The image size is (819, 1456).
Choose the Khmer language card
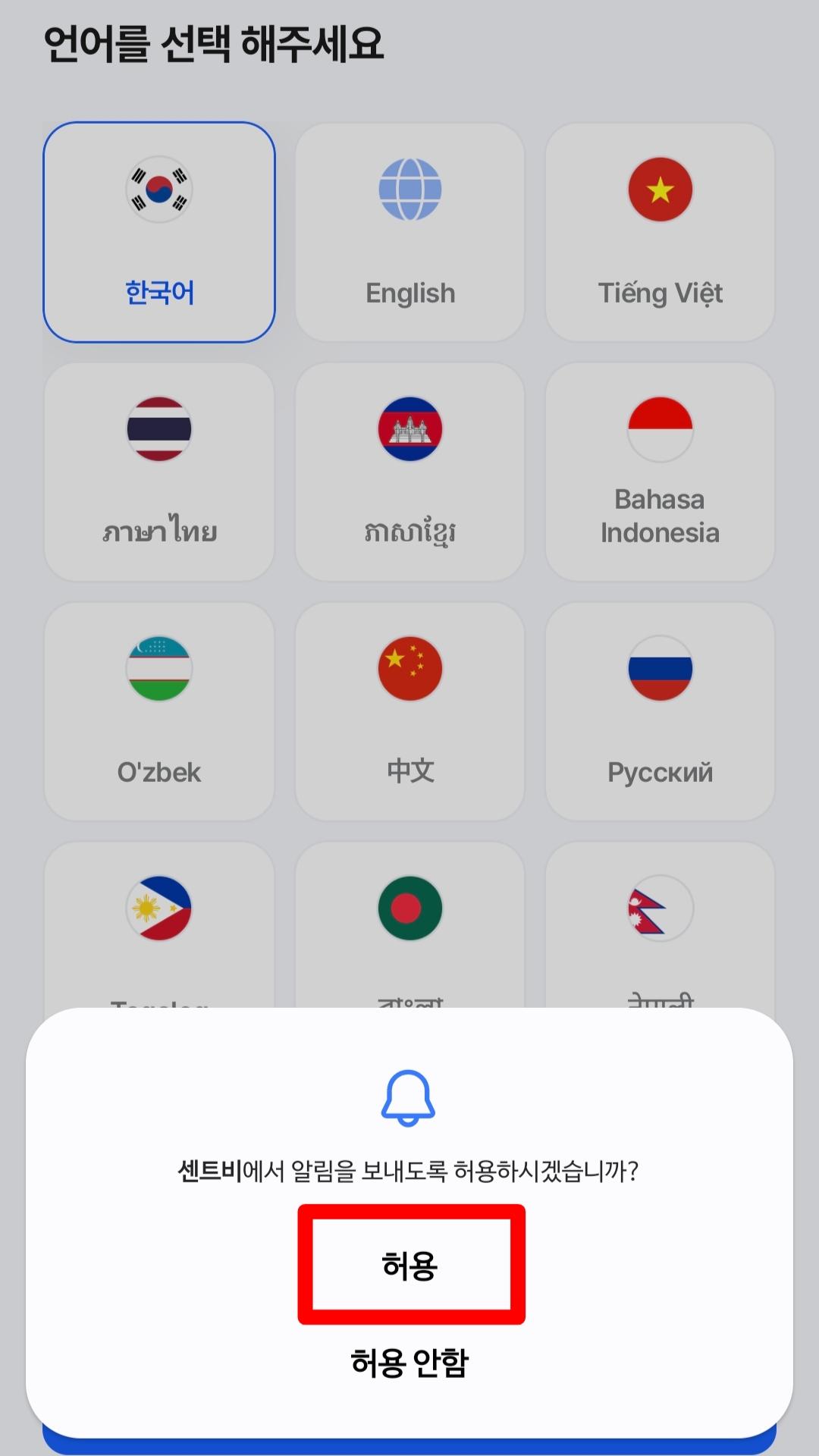[409, 472]
